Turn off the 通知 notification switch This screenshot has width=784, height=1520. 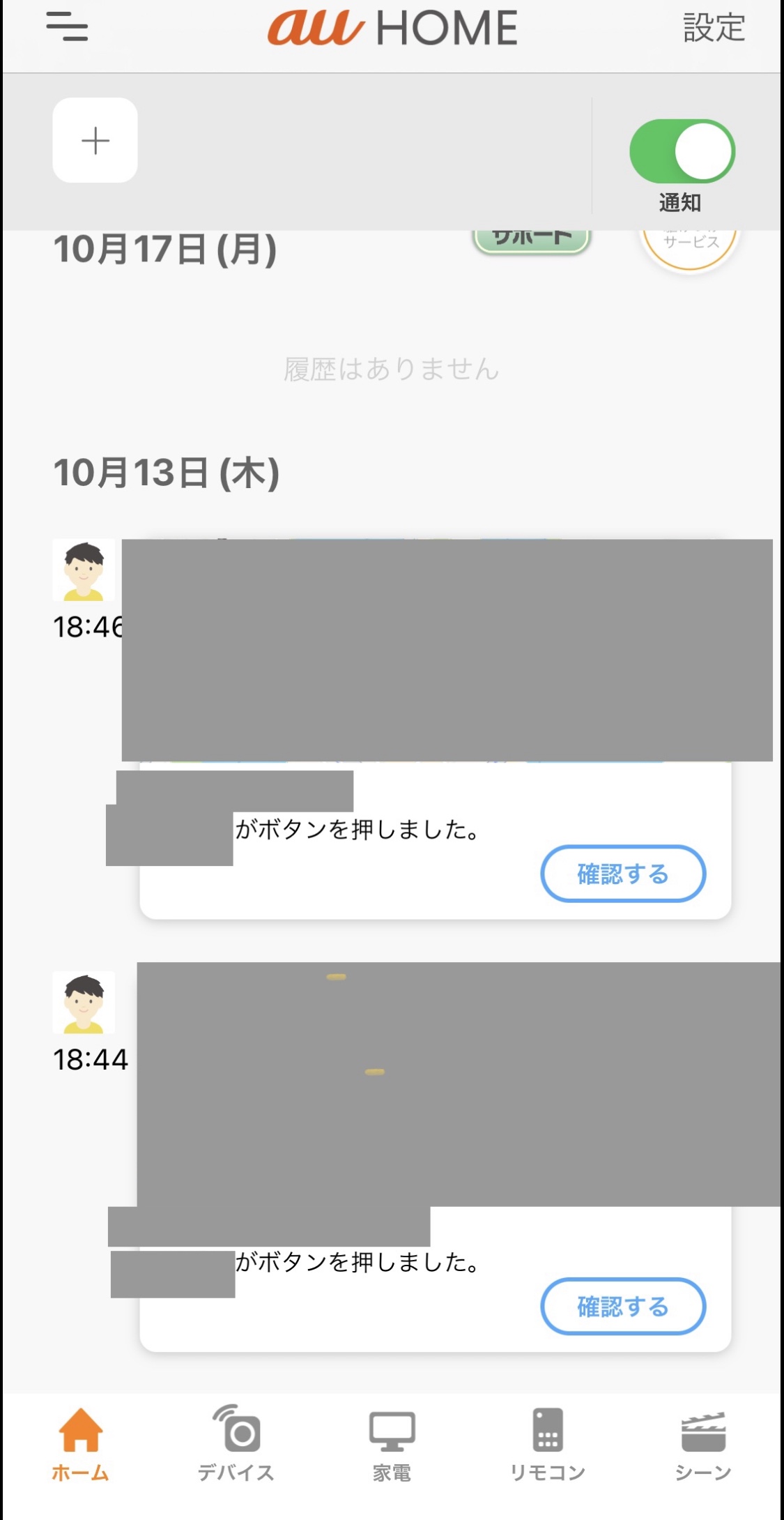(x=682, y=151)
